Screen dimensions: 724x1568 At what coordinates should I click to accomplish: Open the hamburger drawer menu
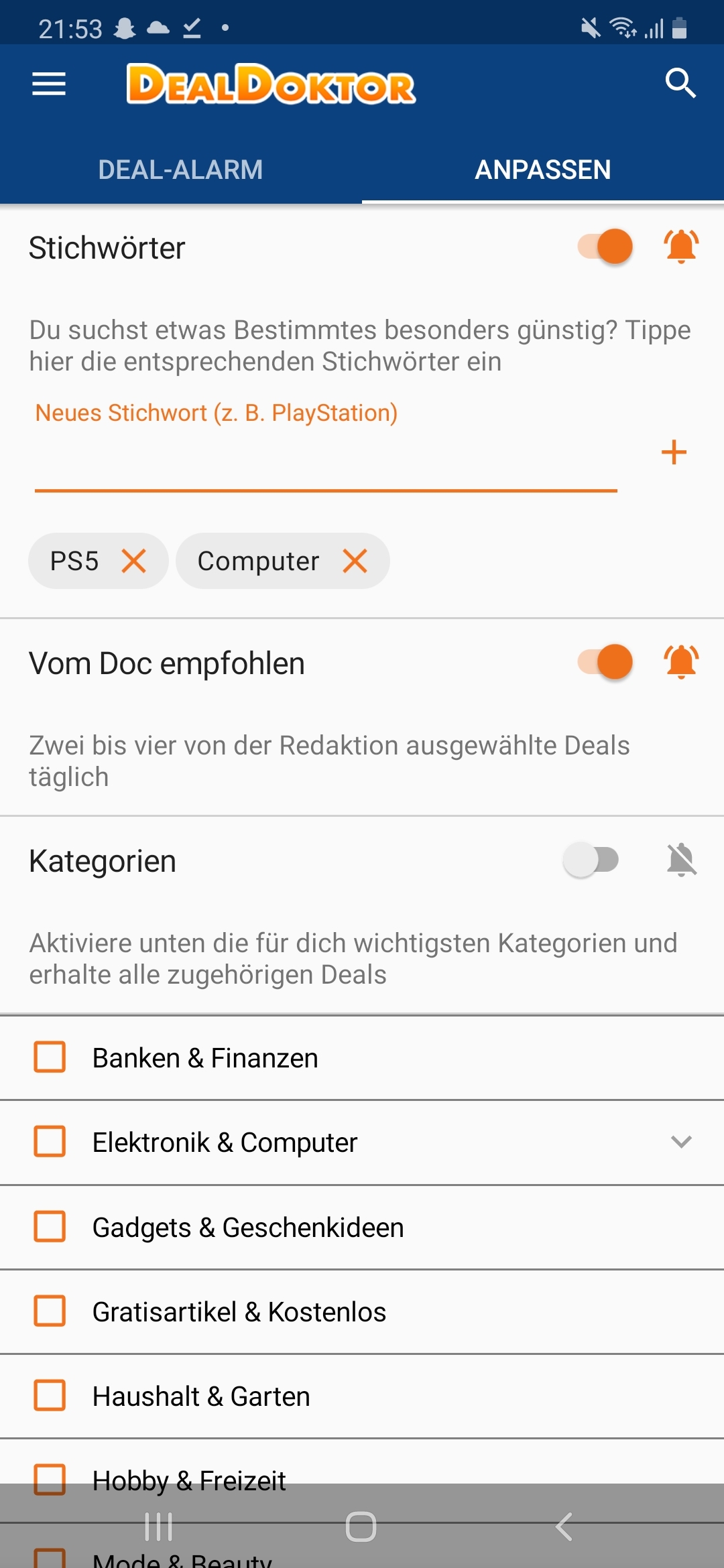(49, 84)
